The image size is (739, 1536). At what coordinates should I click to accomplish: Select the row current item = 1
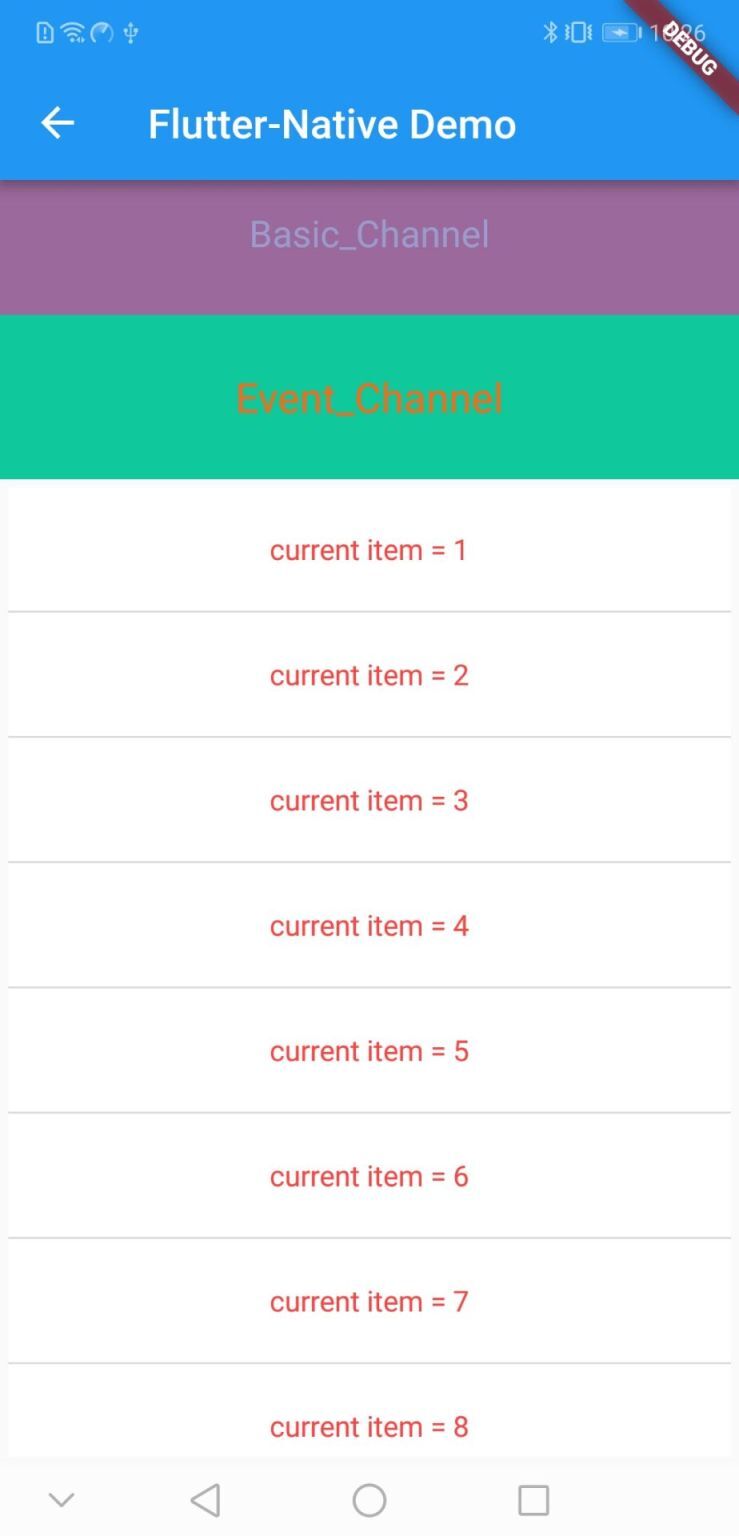point(369,550)
